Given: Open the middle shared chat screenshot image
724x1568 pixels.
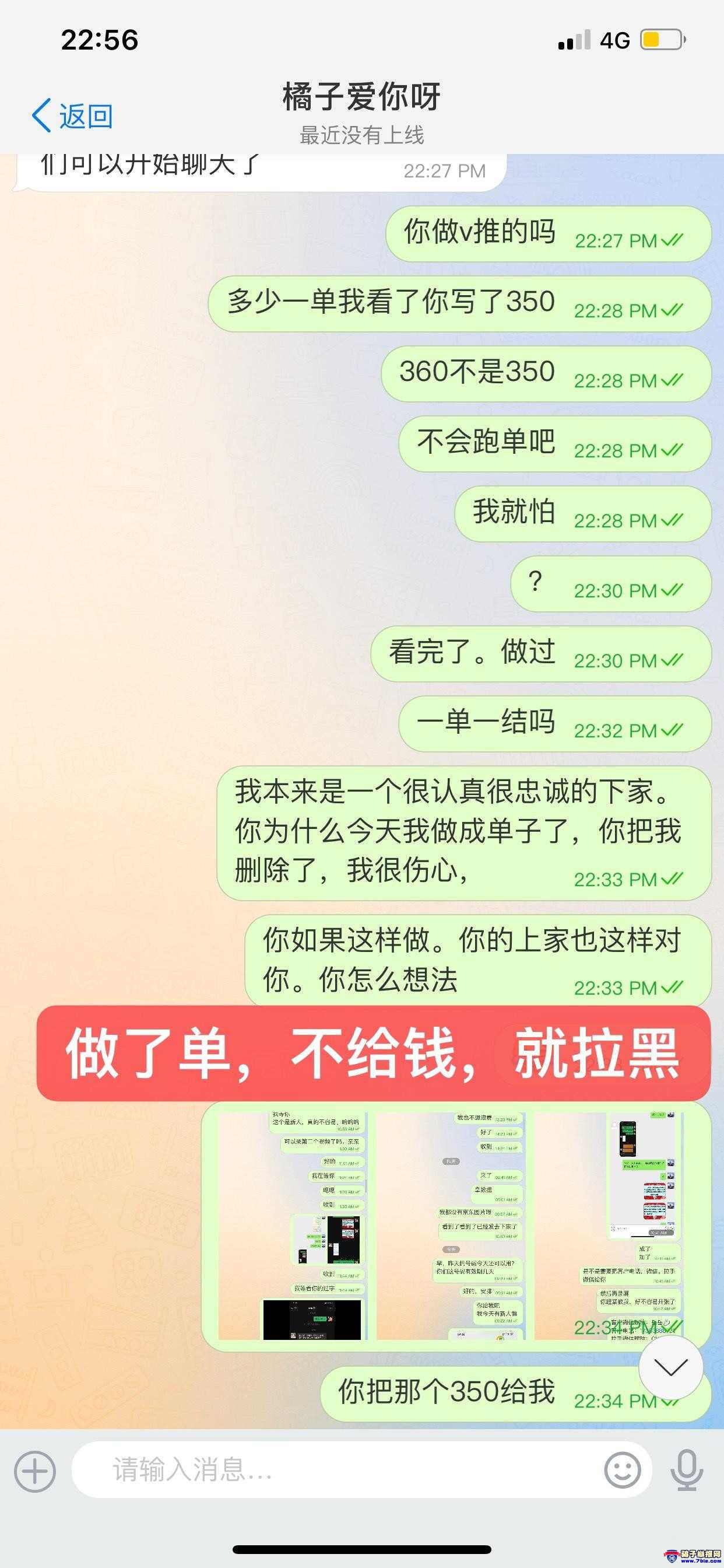Looking at the screenshot, I should click(449, 1226).
